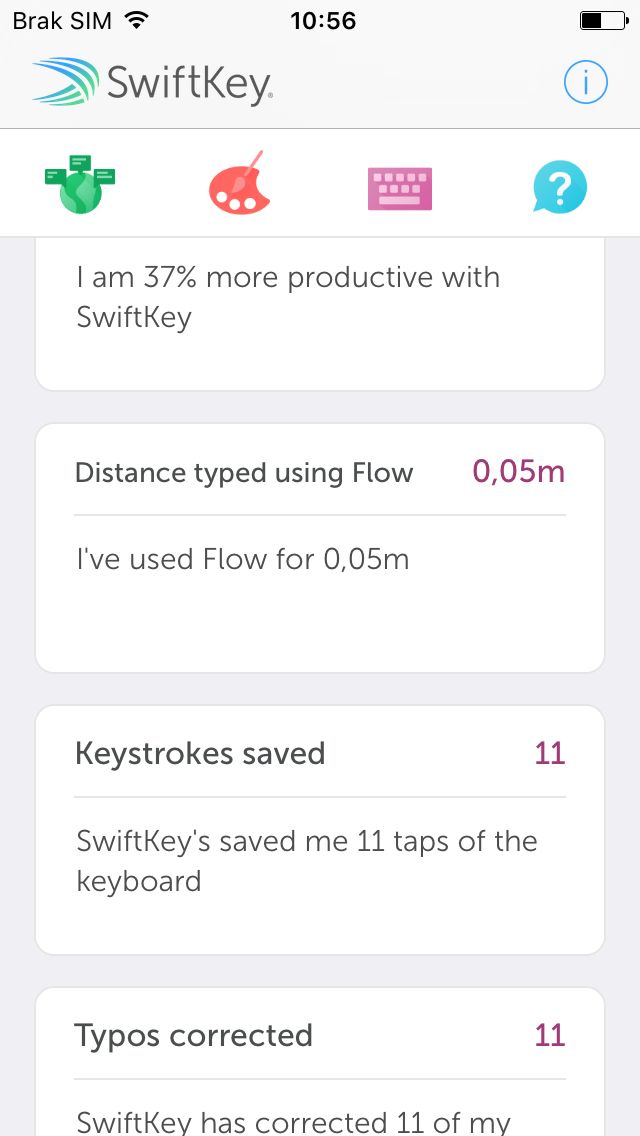The image size is (640, 1136).
Task: Open the help question mark tab
Action: 560,187
